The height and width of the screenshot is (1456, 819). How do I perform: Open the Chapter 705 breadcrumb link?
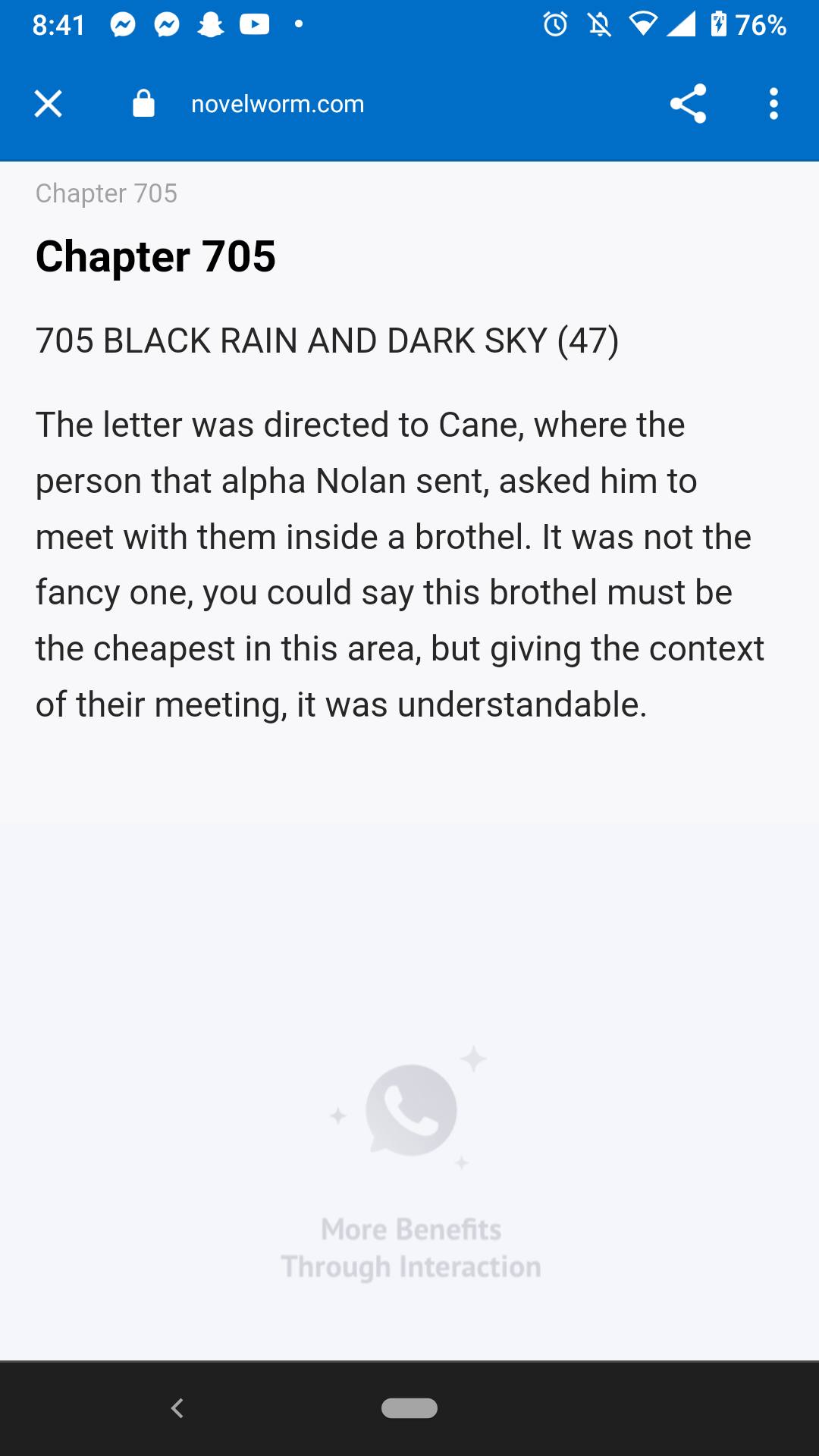(x=106, y=193)
